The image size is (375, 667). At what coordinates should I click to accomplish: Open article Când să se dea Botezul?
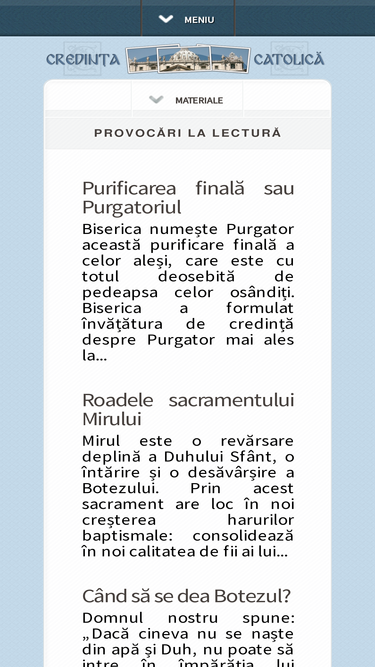pos(186,596)
